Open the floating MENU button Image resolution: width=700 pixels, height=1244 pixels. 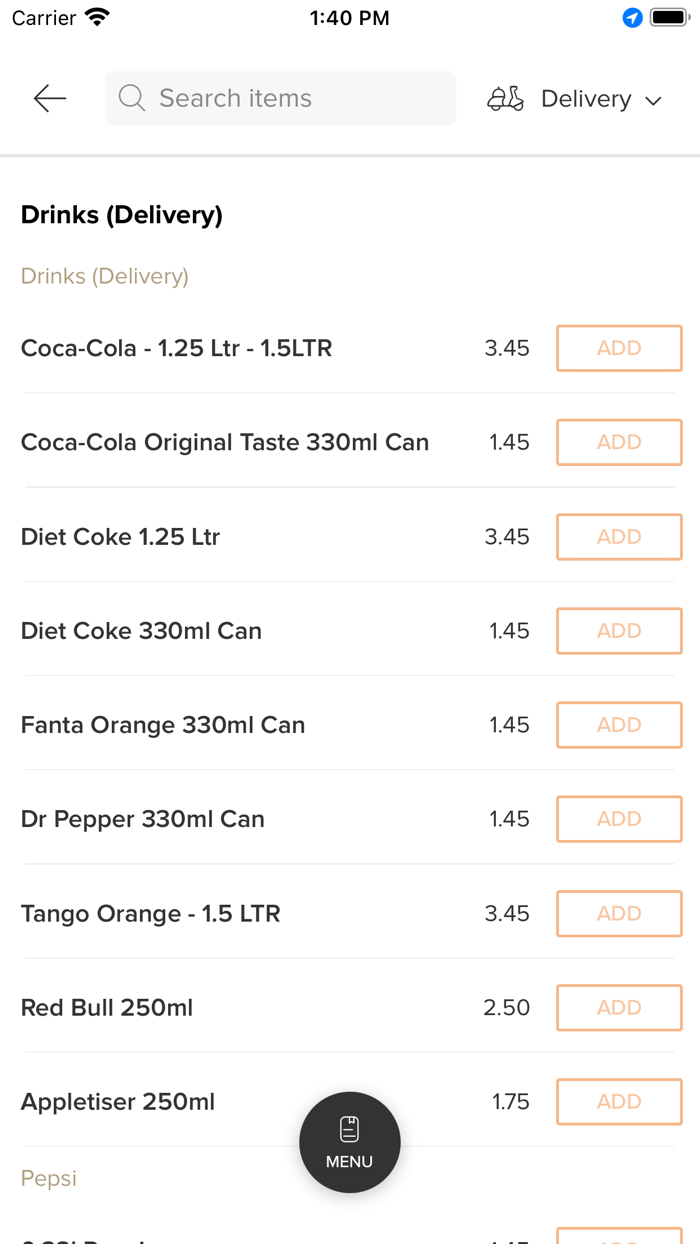[x=350, y=1142]
